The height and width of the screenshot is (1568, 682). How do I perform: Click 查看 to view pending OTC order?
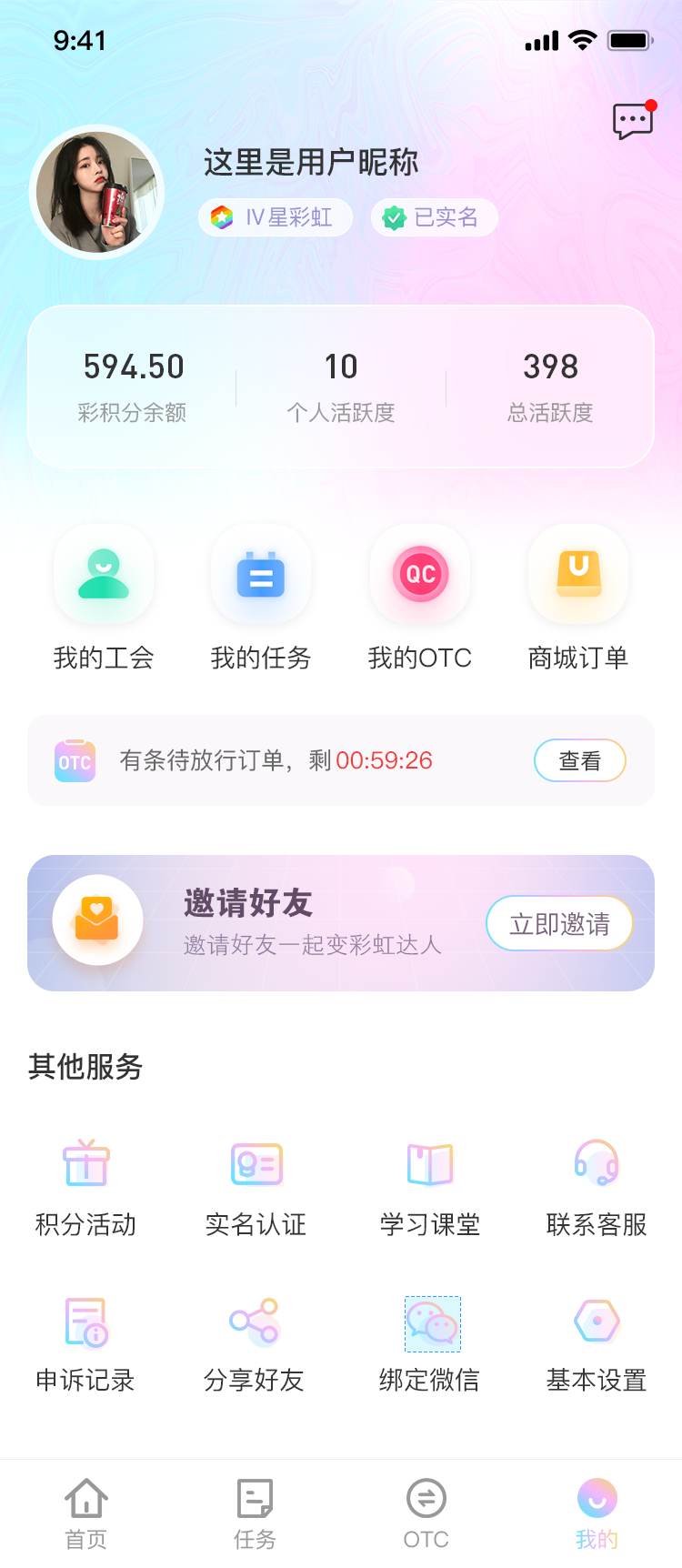[579, 760]
